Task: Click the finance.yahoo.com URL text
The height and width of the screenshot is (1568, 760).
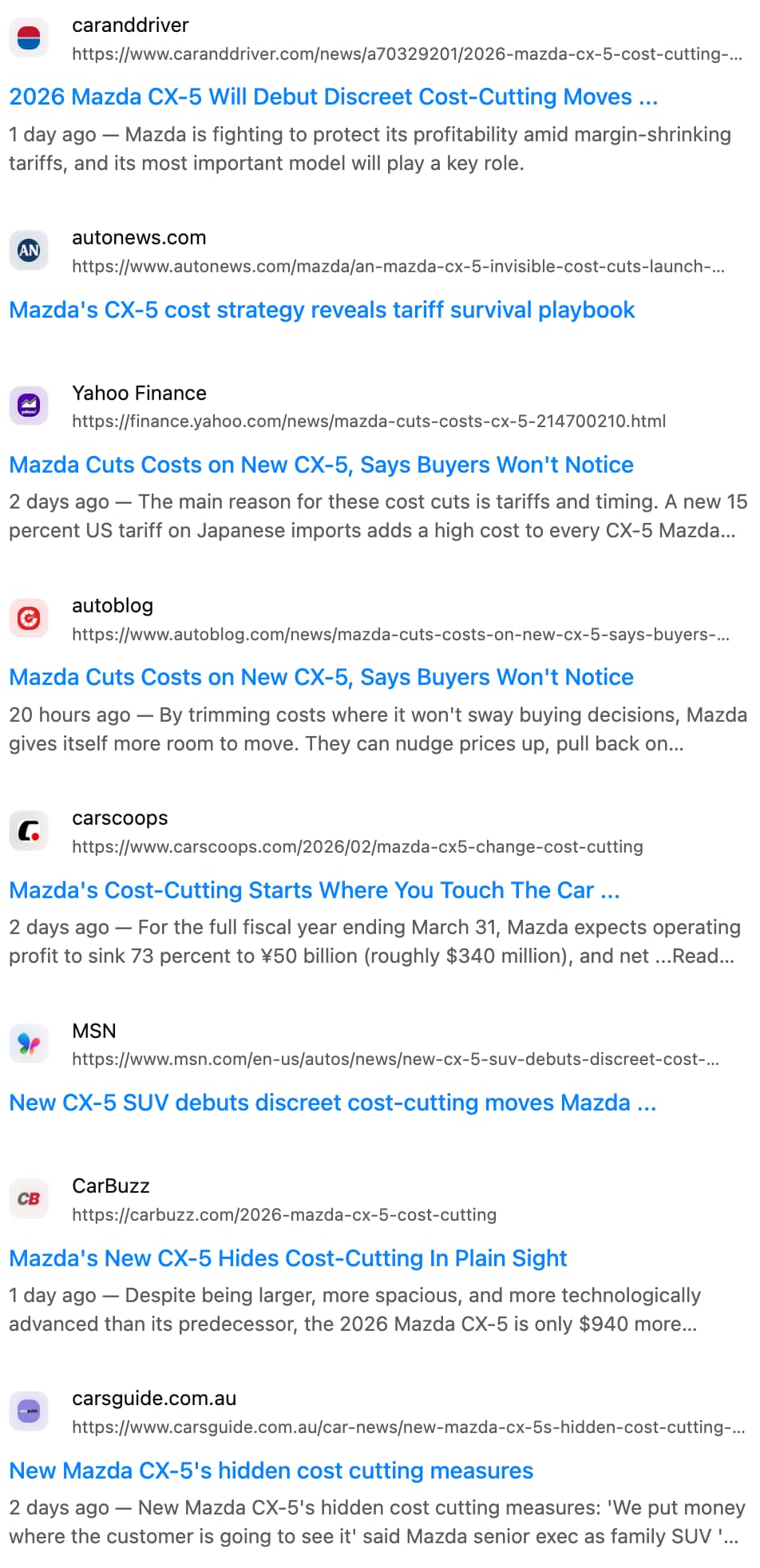Action: tap(369, 421)
